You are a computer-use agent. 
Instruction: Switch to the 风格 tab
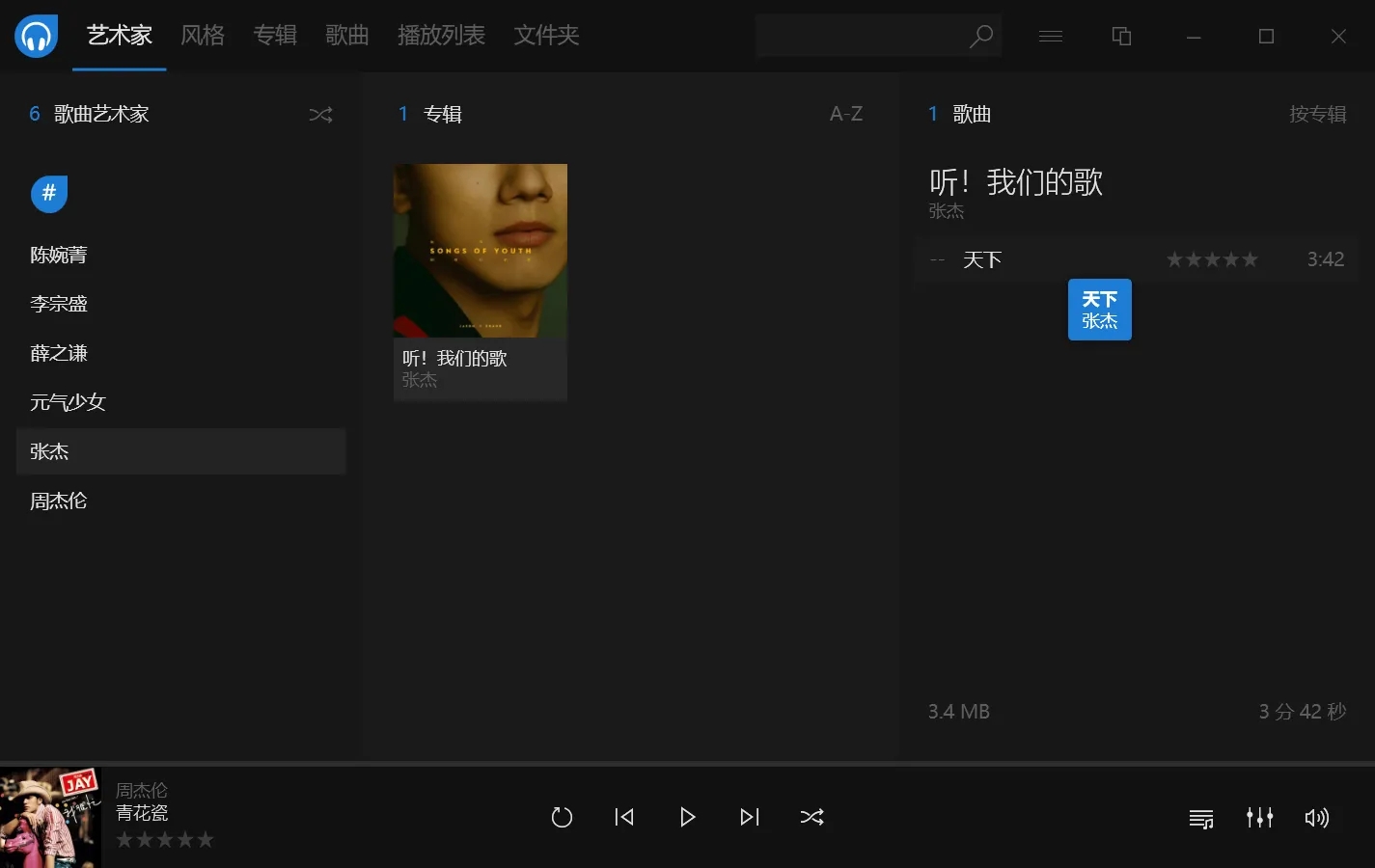coord(203,36)
